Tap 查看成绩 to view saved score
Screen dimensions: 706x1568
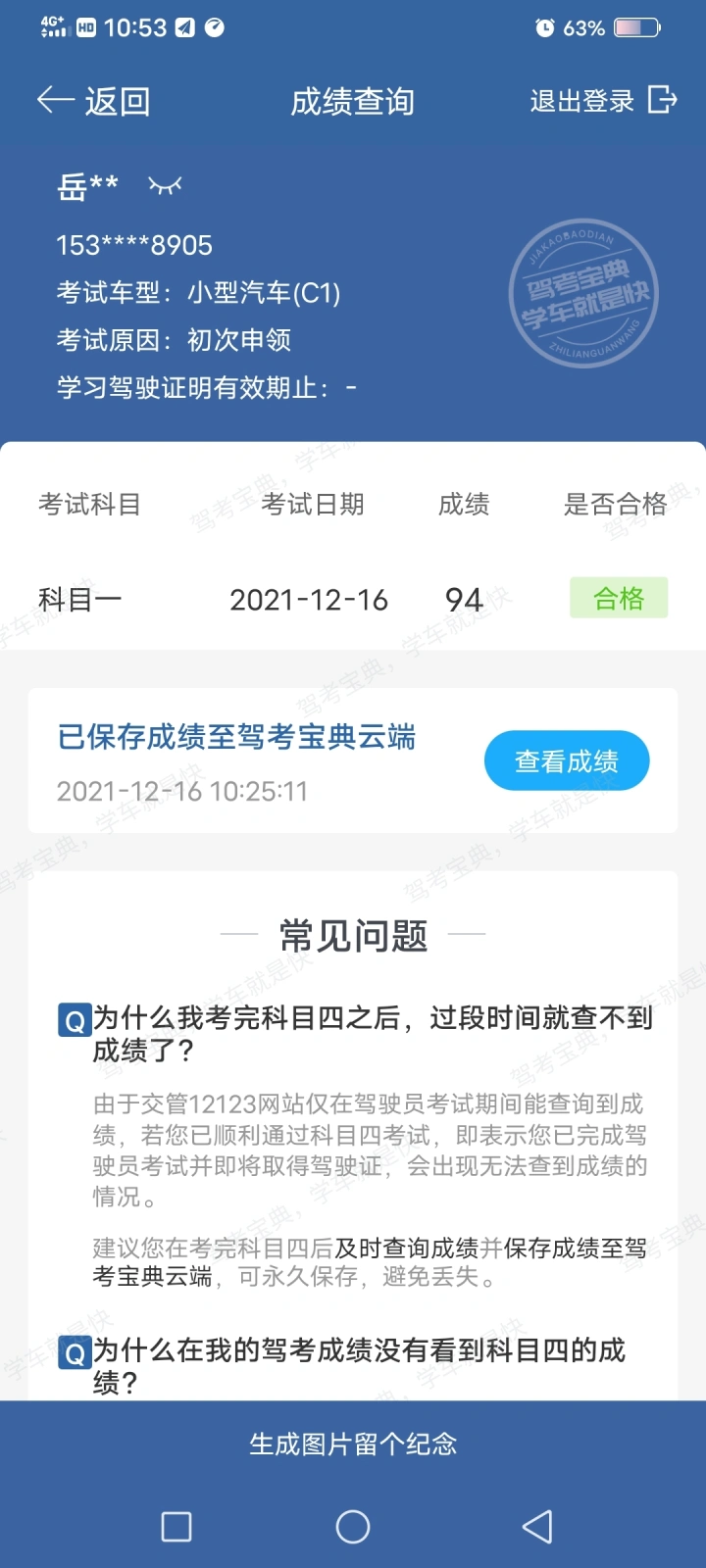click(x=567, y=760)
